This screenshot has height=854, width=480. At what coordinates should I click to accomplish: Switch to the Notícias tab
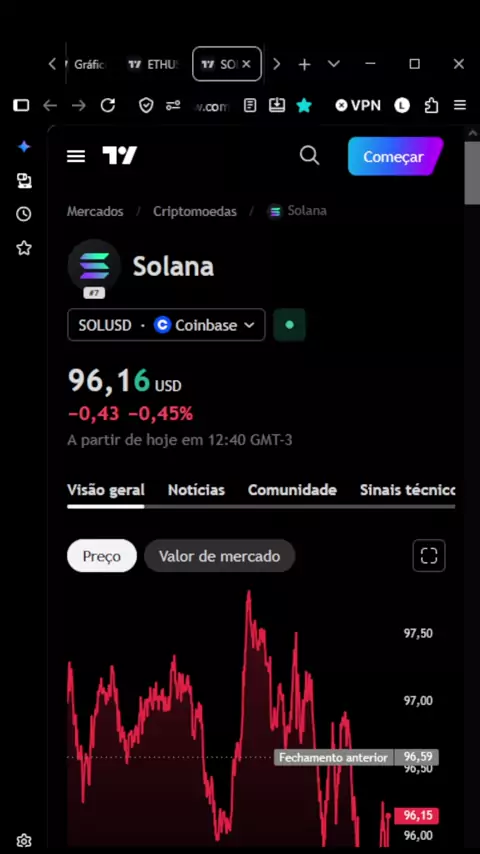pos(196,490)
